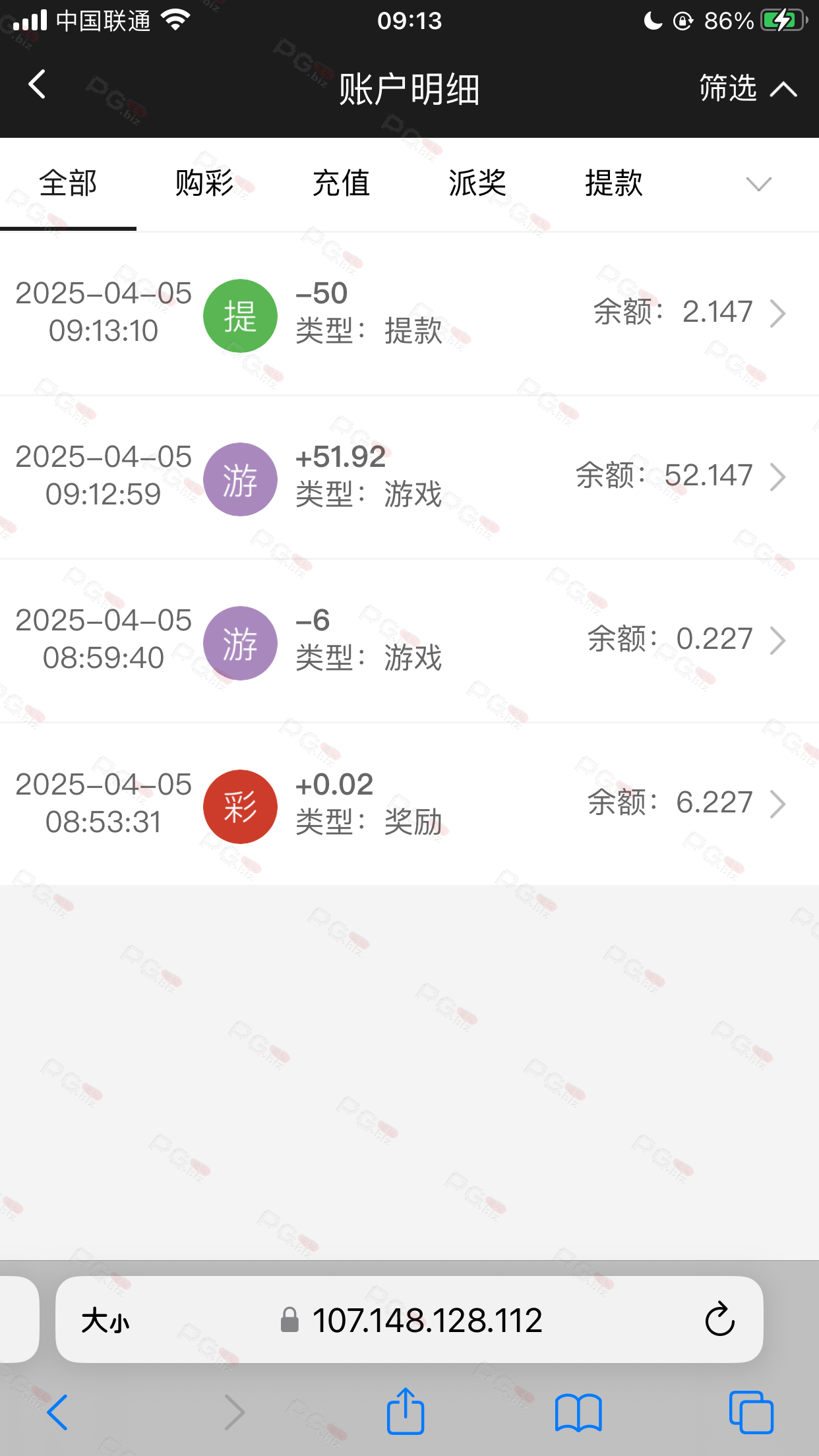The height and width of the screenshot is (1456, 819).
Task: Open the +51.92 游戏 transaction details
Action: tap(409, 477)
